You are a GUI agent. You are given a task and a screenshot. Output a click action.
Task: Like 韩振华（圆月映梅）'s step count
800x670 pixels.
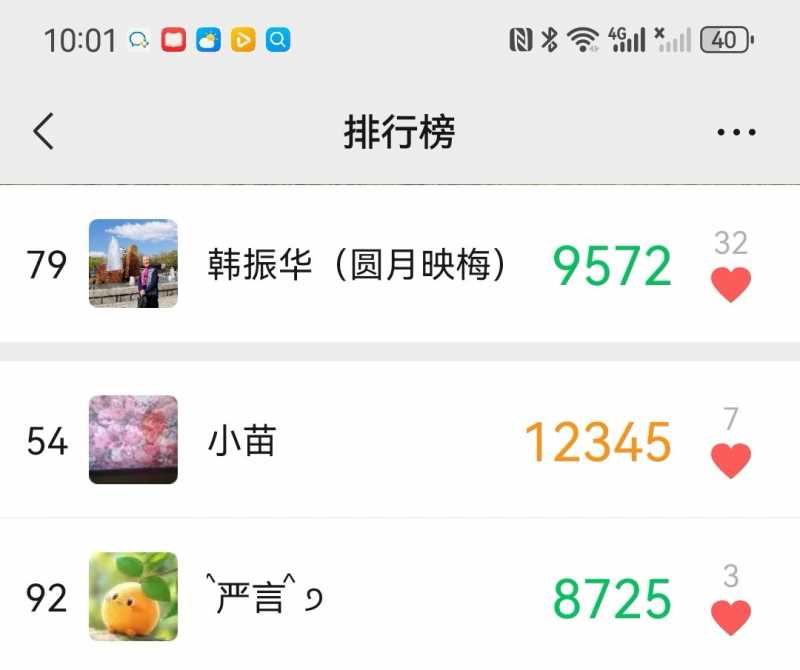coord(731,285)
